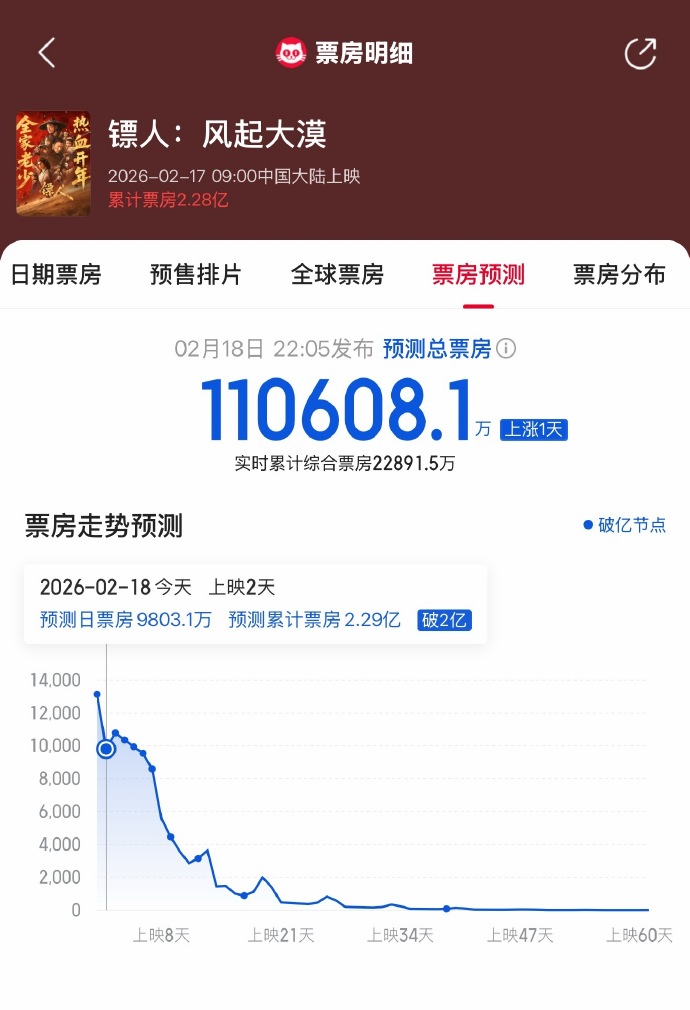Viewport: 690px width, 1010px height.
Task: Switch to the 票房分布 tab
Action: click(x=619, y=275)
